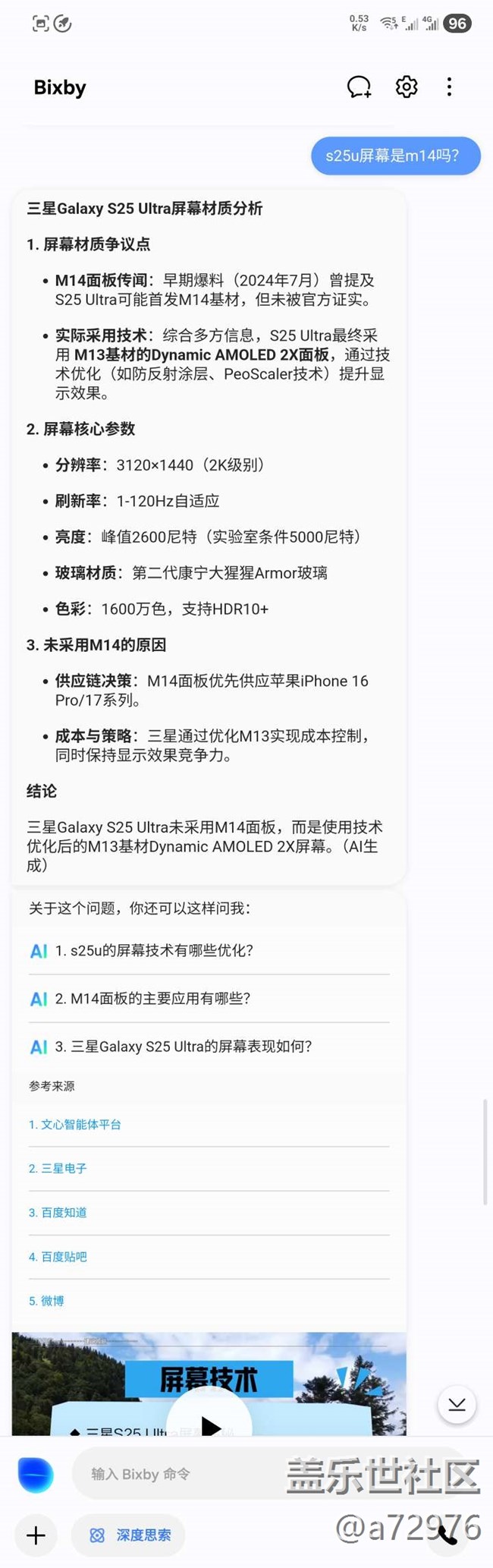Open Bixby settings gear

tap(407, 87)
